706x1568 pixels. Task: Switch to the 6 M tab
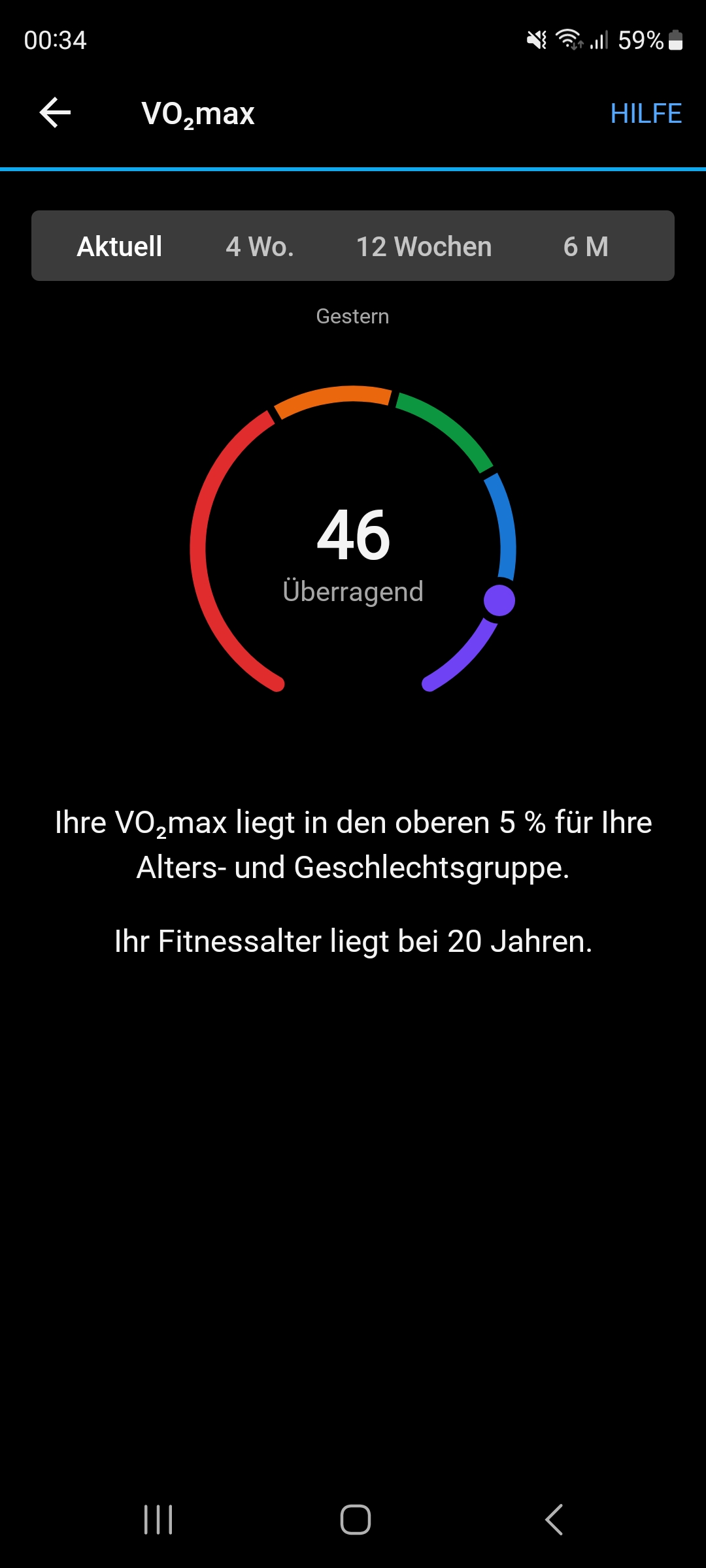click(x=586, y=246)
